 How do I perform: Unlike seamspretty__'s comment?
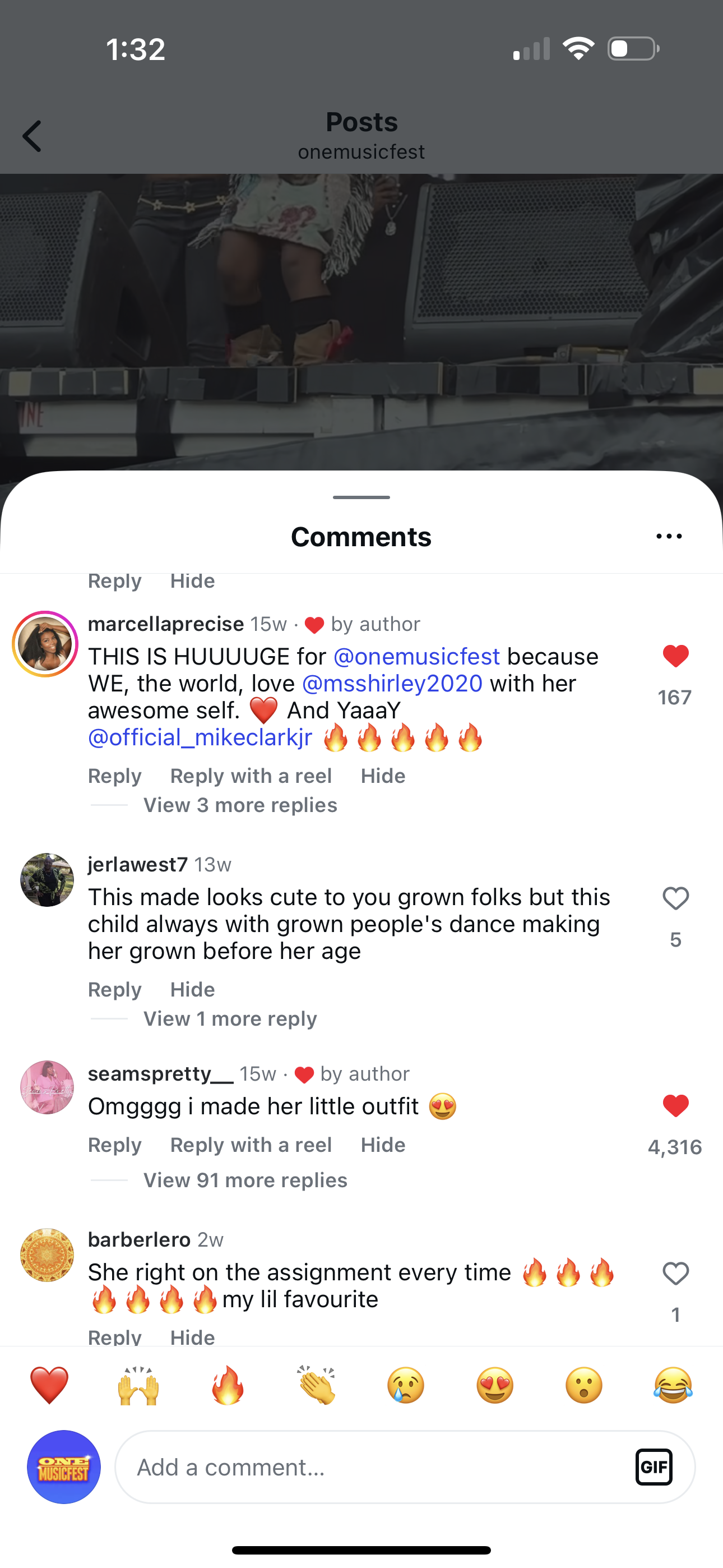pos(675,1106)
